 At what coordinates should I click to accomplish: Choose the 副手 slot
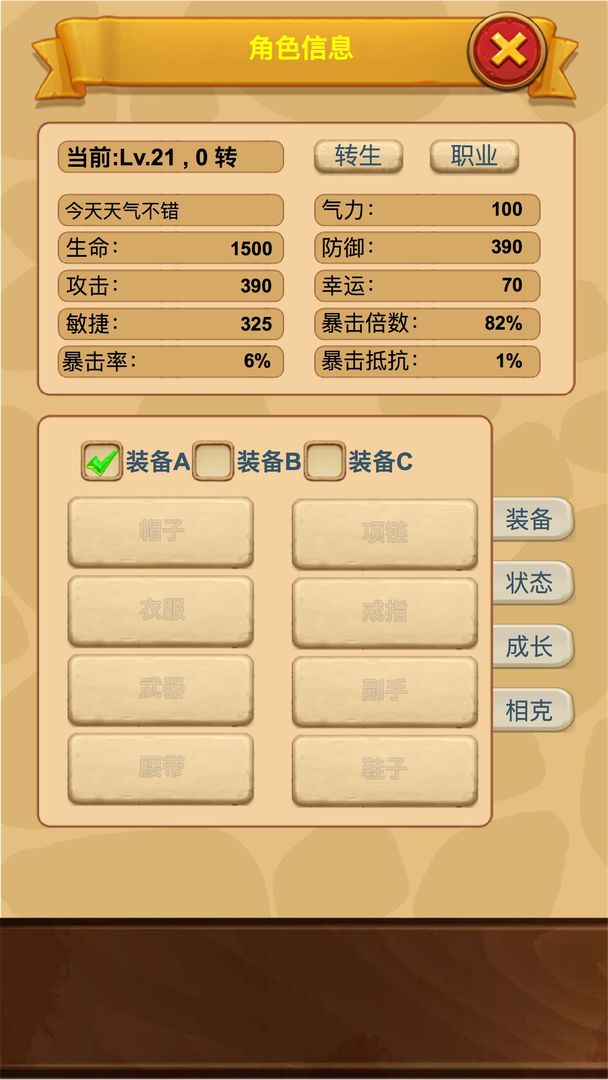tap(385, 689)
